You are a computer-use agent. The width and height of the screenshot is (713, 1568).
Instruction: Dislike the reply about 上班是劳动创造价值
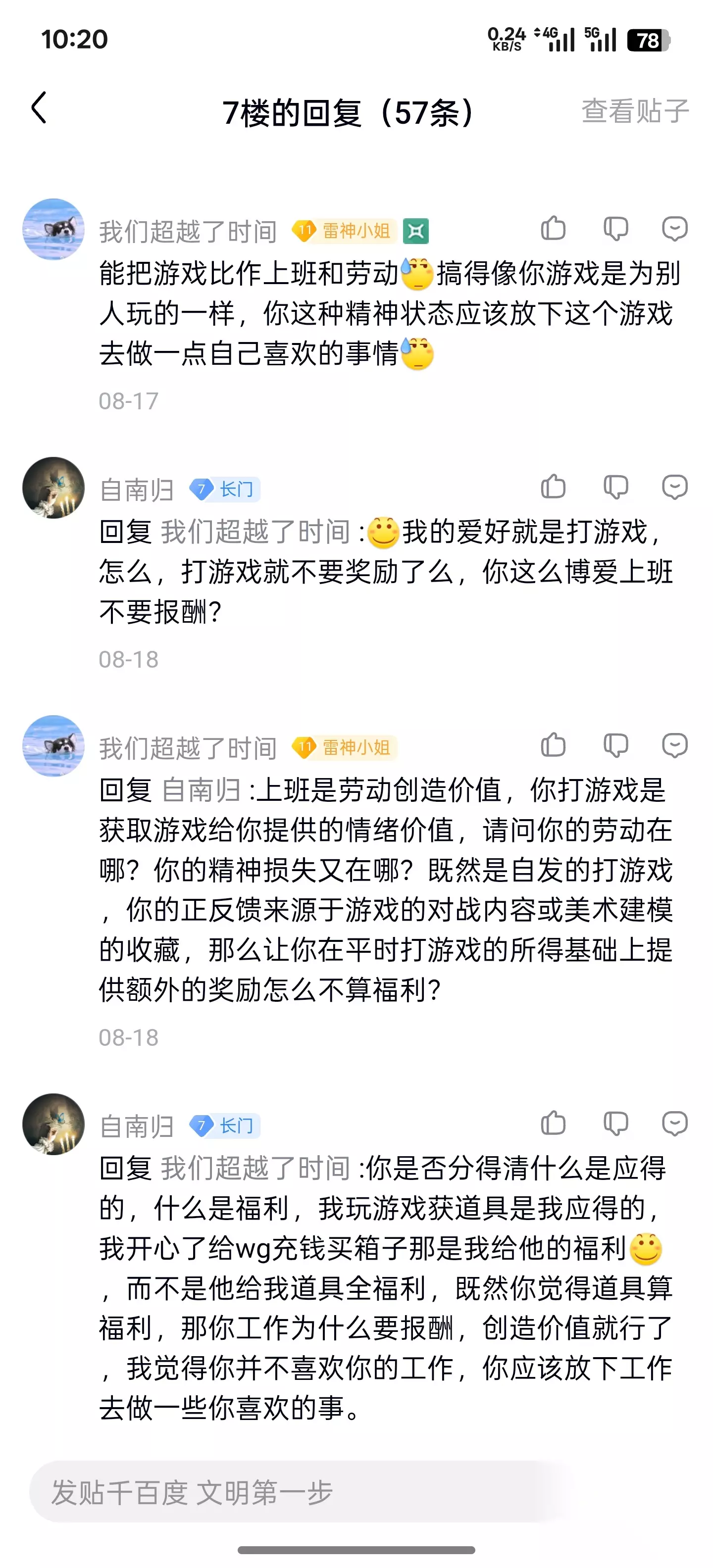pos(615,745)
